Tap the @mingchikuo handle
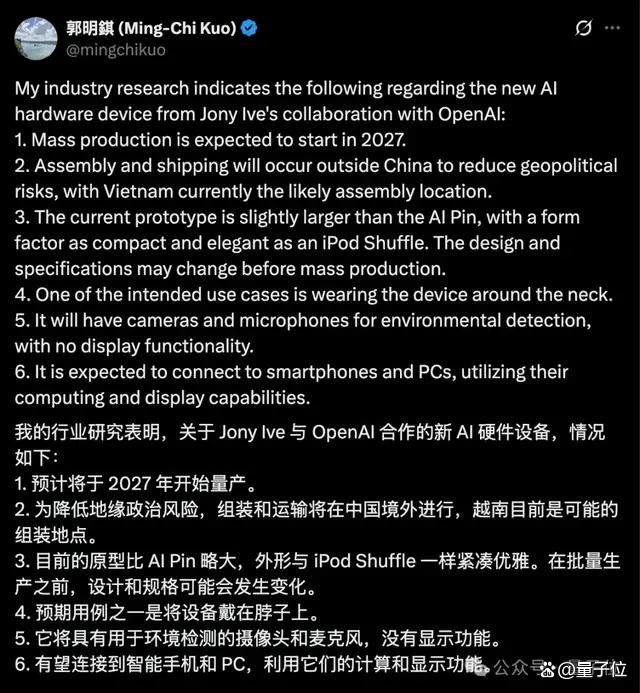This screenshot has width=640, height=693. coord(116,50)
